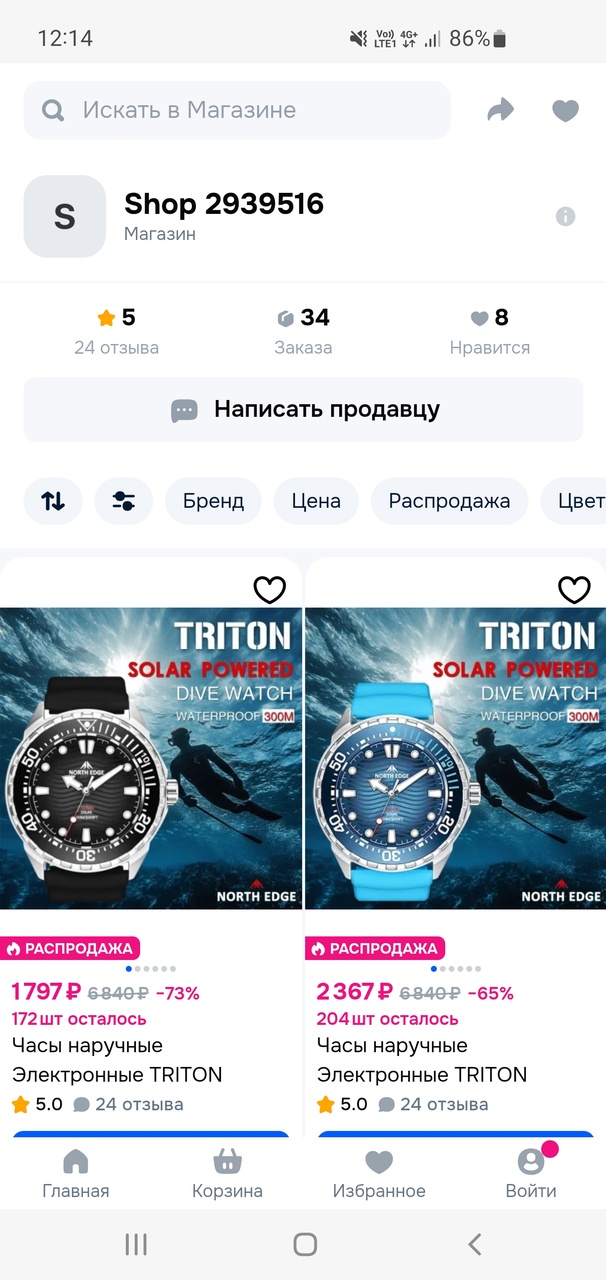Select the "Цвет" filter chip
The width and height of the screenshot is (606, 1280).
578,501
